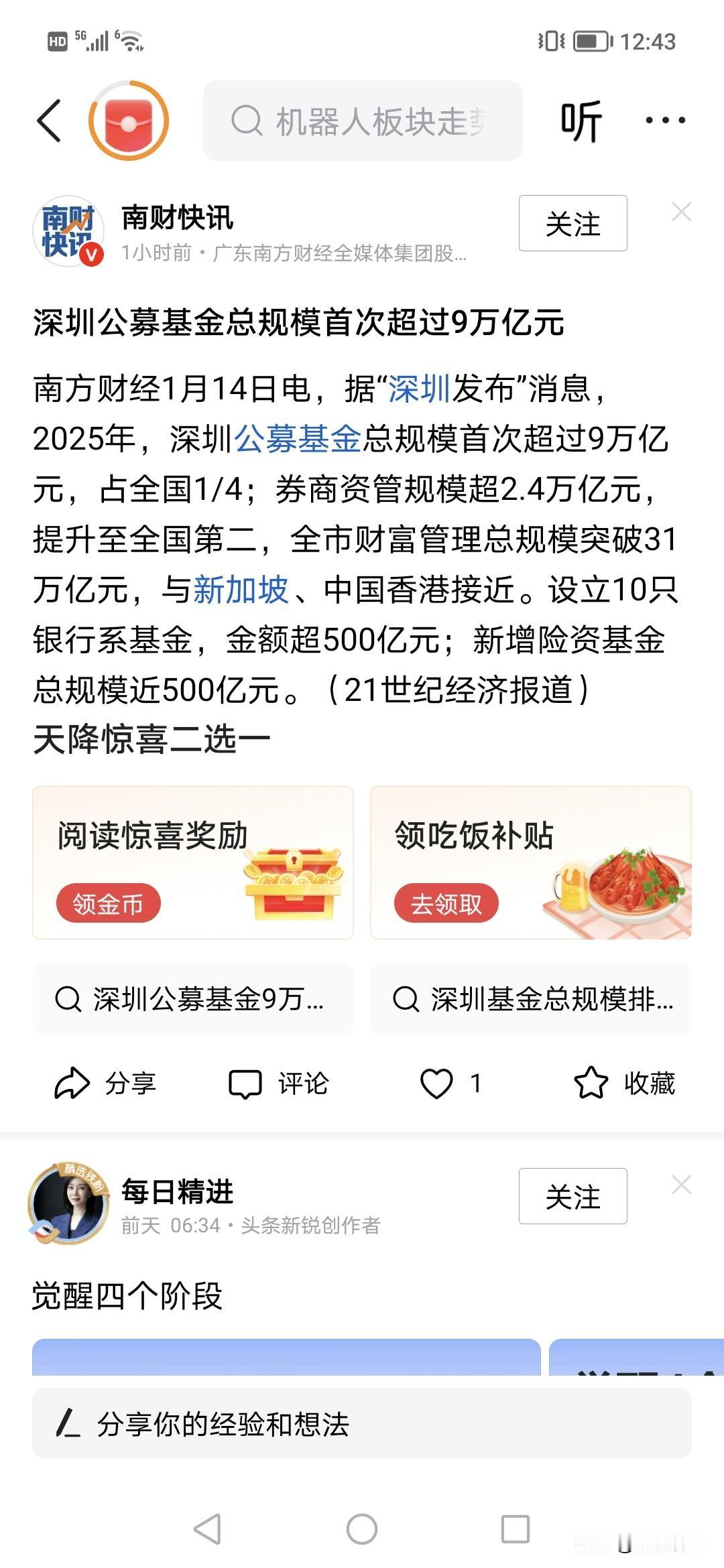Toggle follow on 南财快讯 via 关注
Viewport: 724px width, 1568px height.
tap(573, 224)
